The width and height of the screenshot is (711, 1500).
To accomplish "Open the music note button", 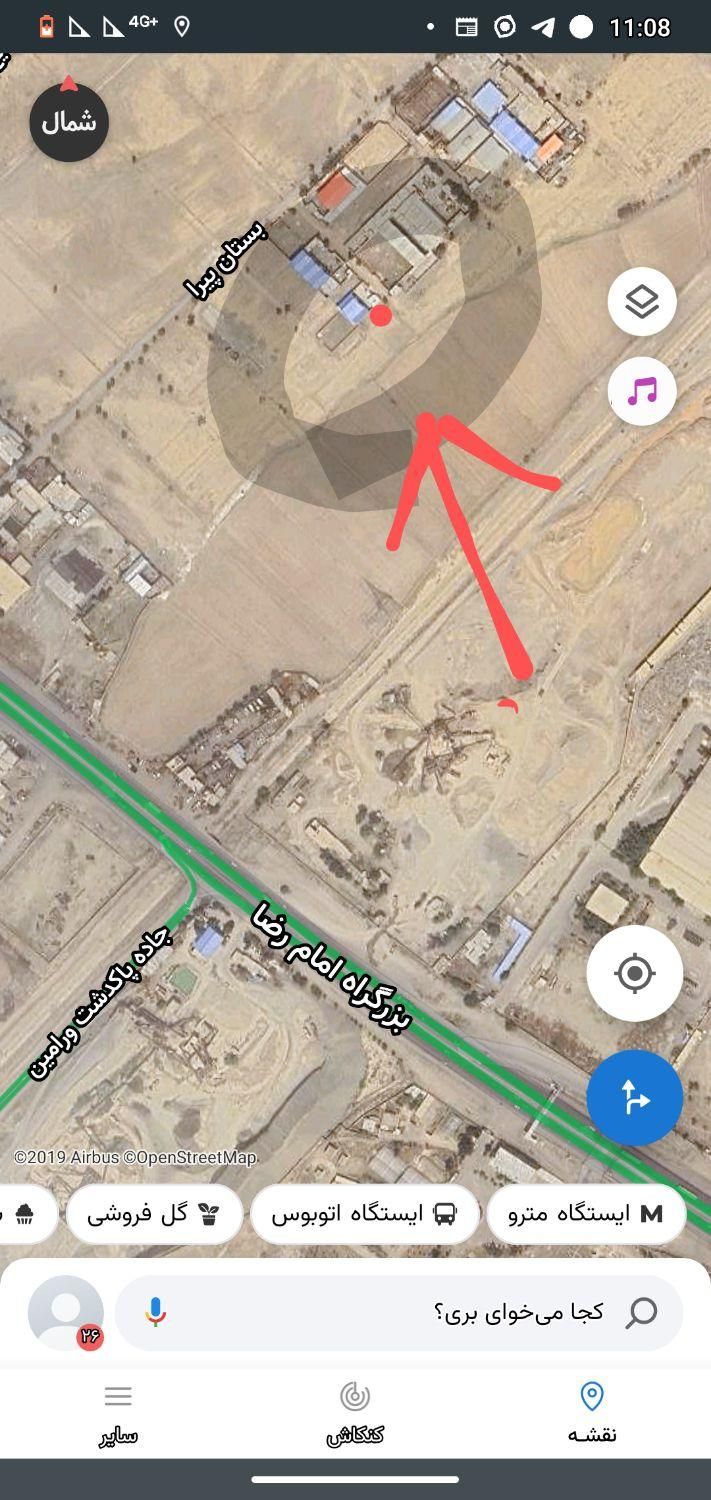I will click(641, 391).
